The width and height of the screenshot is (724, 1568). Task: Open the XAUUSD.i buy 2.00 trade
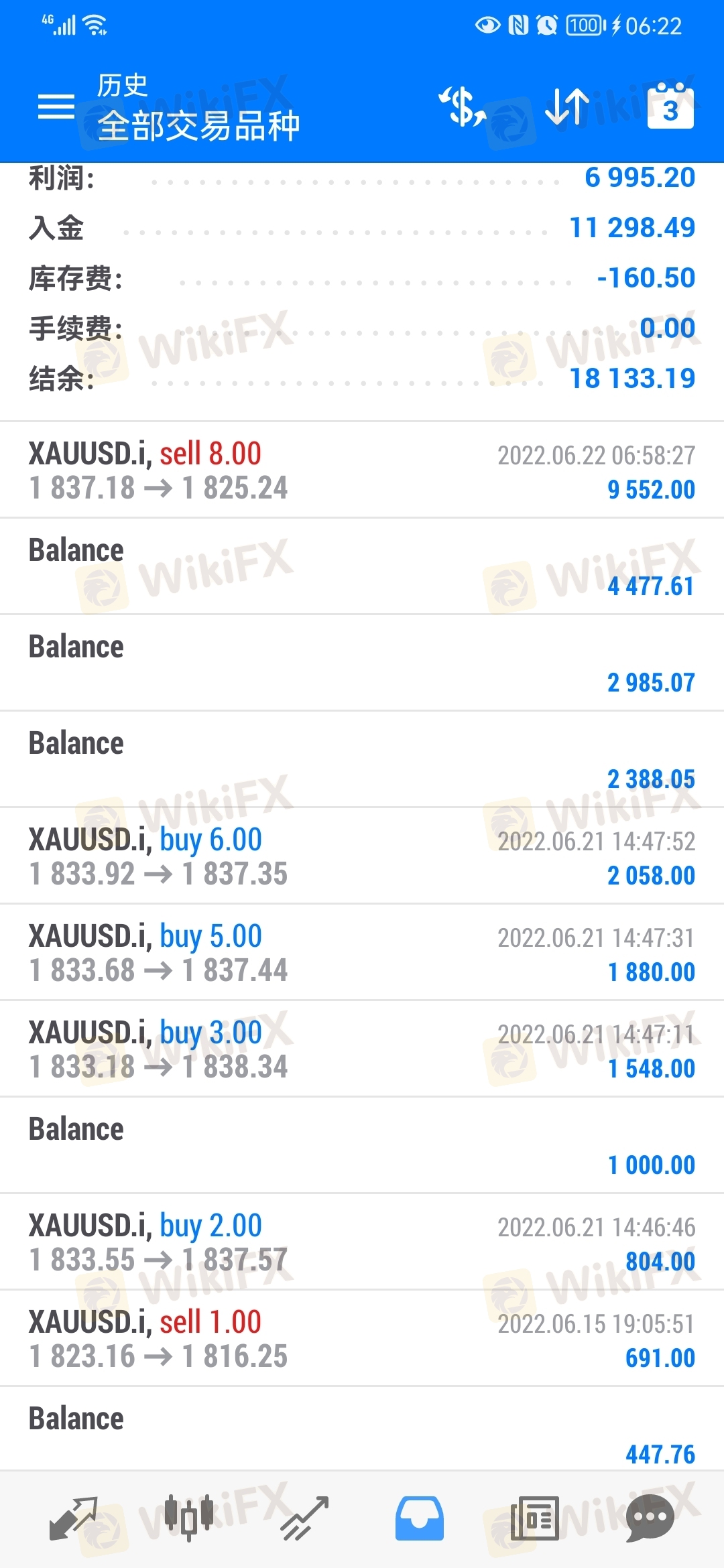coord(362,1242)
